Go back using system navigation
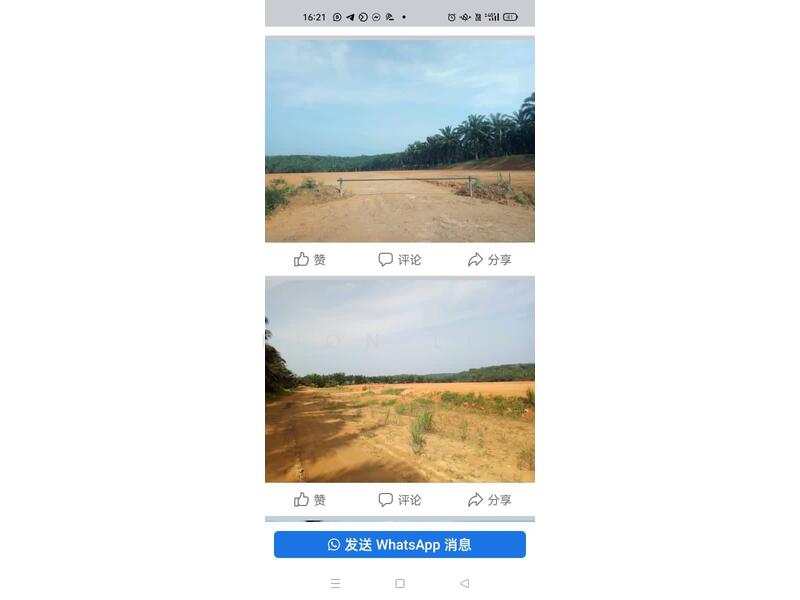The width and height of the screenshot is (800, 600). (464, 583)
